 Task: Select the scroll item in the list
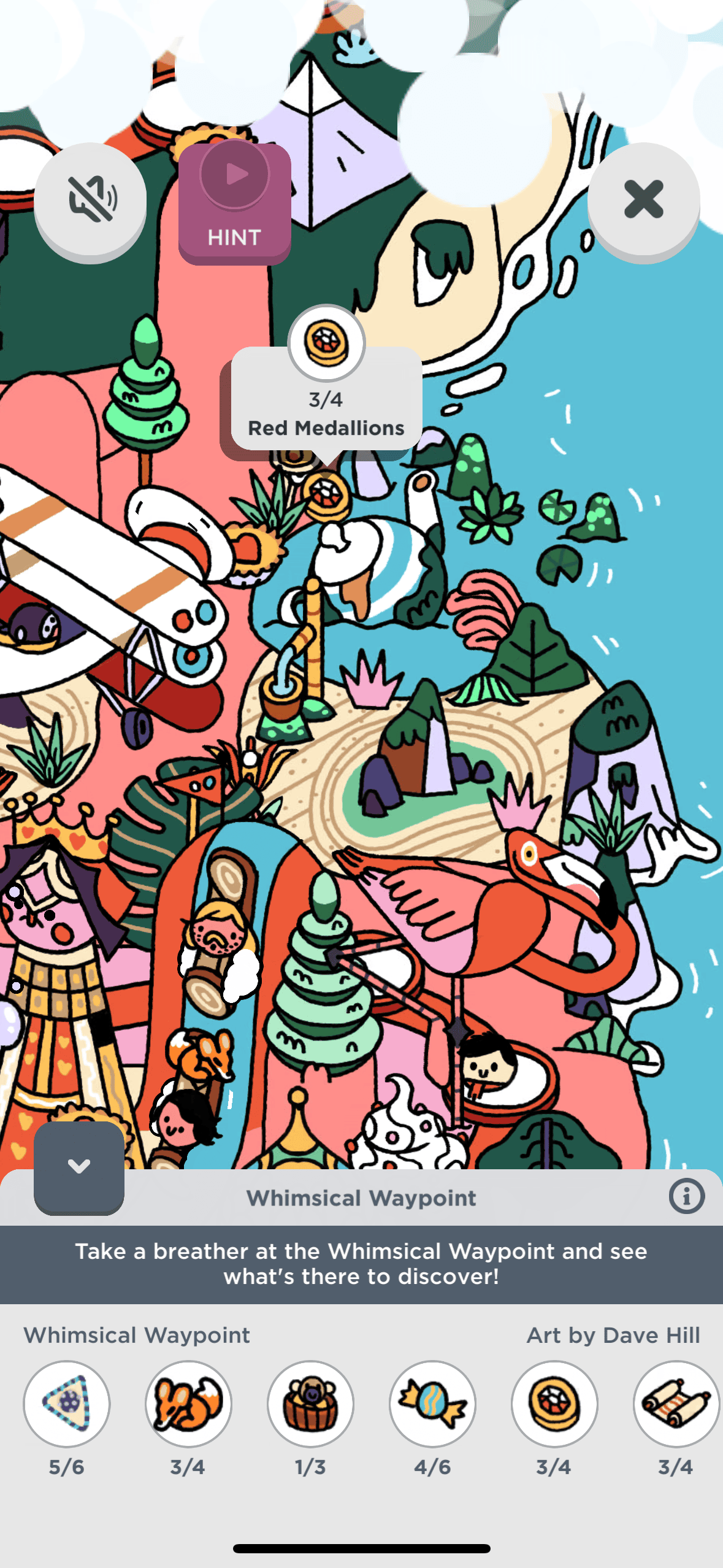676,1404
